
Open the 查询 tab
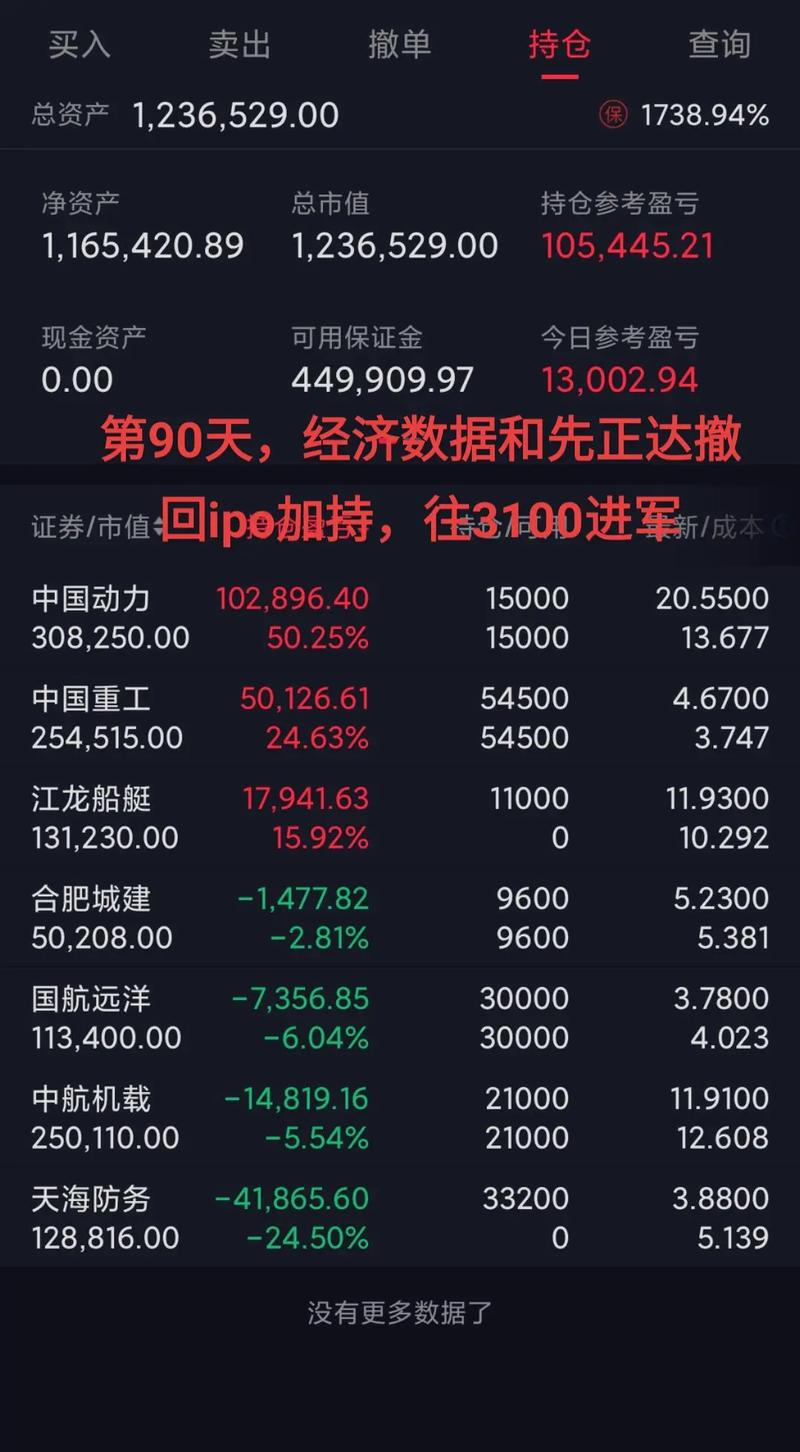(718, 46)
